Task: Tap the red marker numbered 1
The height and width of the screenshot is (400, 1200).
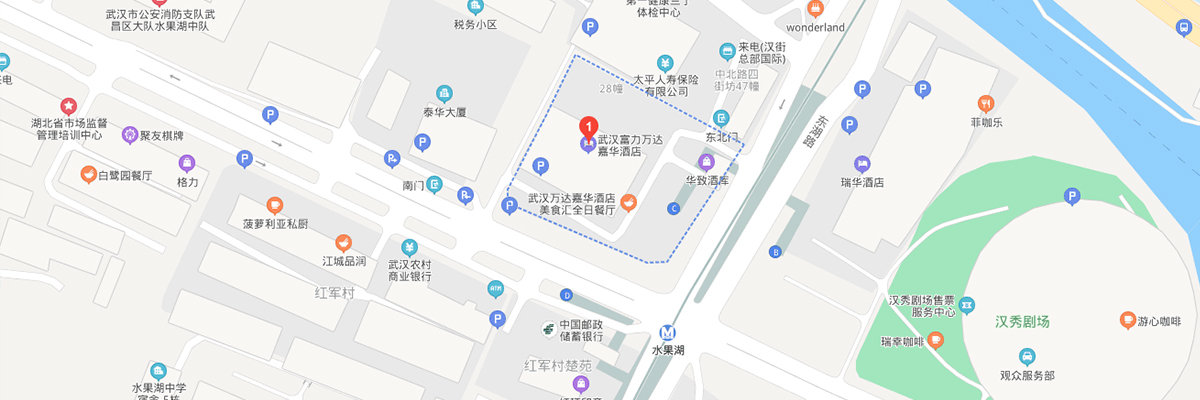Action: [x=589, y=128]
